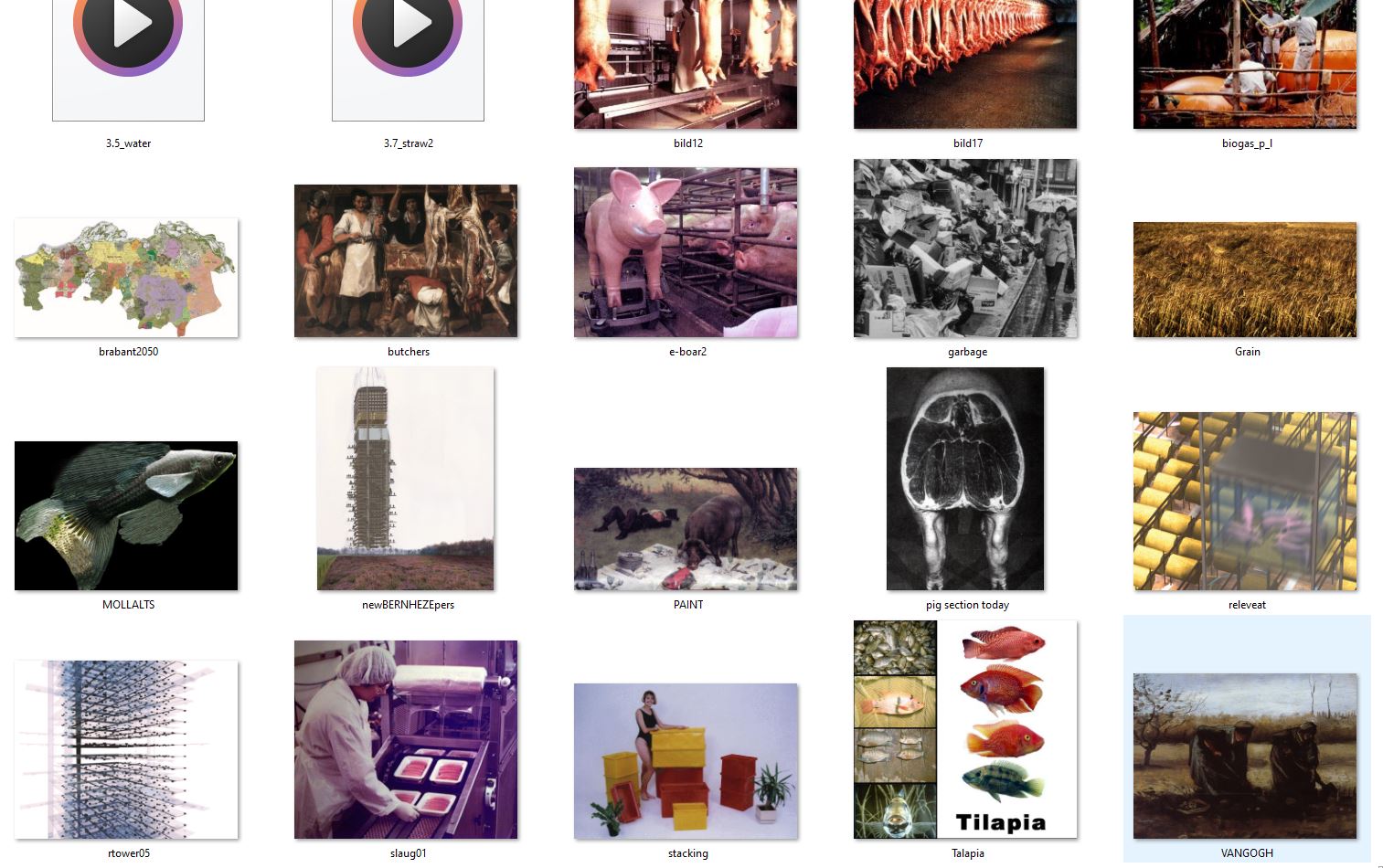Open the VANGOGH painting file
The height and width of the screenshot is (868, 1383).
click(1245, 756)
